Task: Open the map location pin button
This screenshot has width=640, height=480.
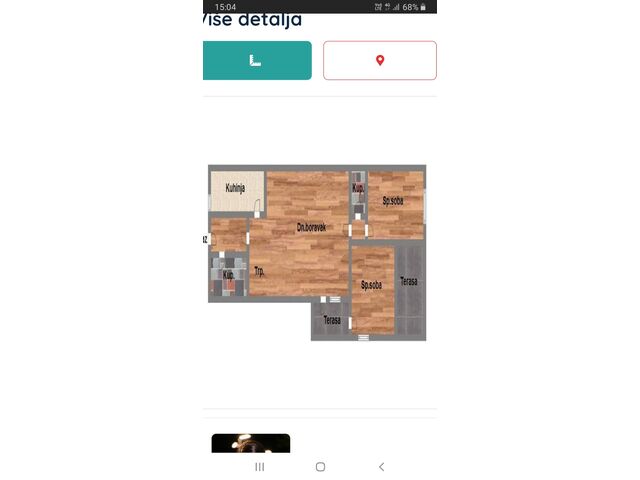Action: click(380, 60)
